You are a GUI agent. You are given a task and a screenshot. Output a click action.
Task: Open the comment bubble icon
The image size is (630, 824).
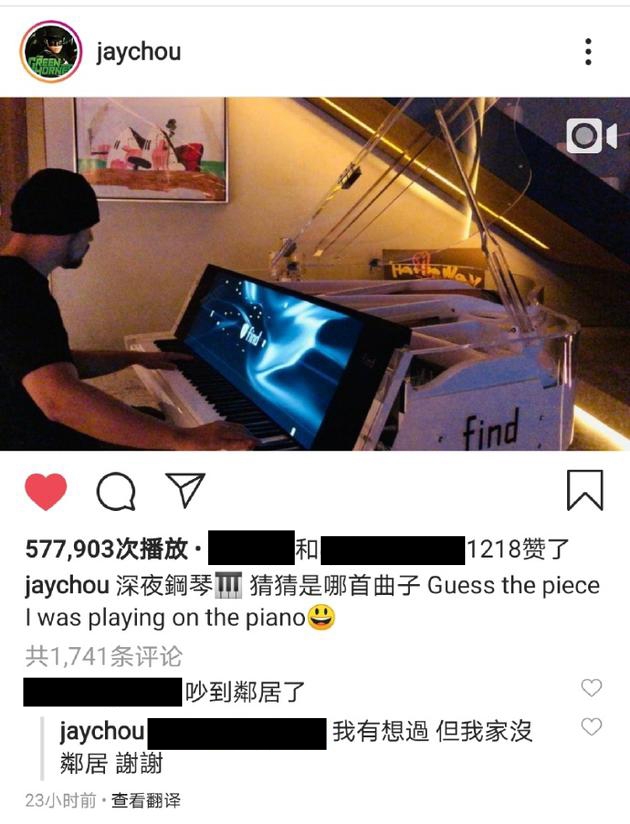coord(116,491)
